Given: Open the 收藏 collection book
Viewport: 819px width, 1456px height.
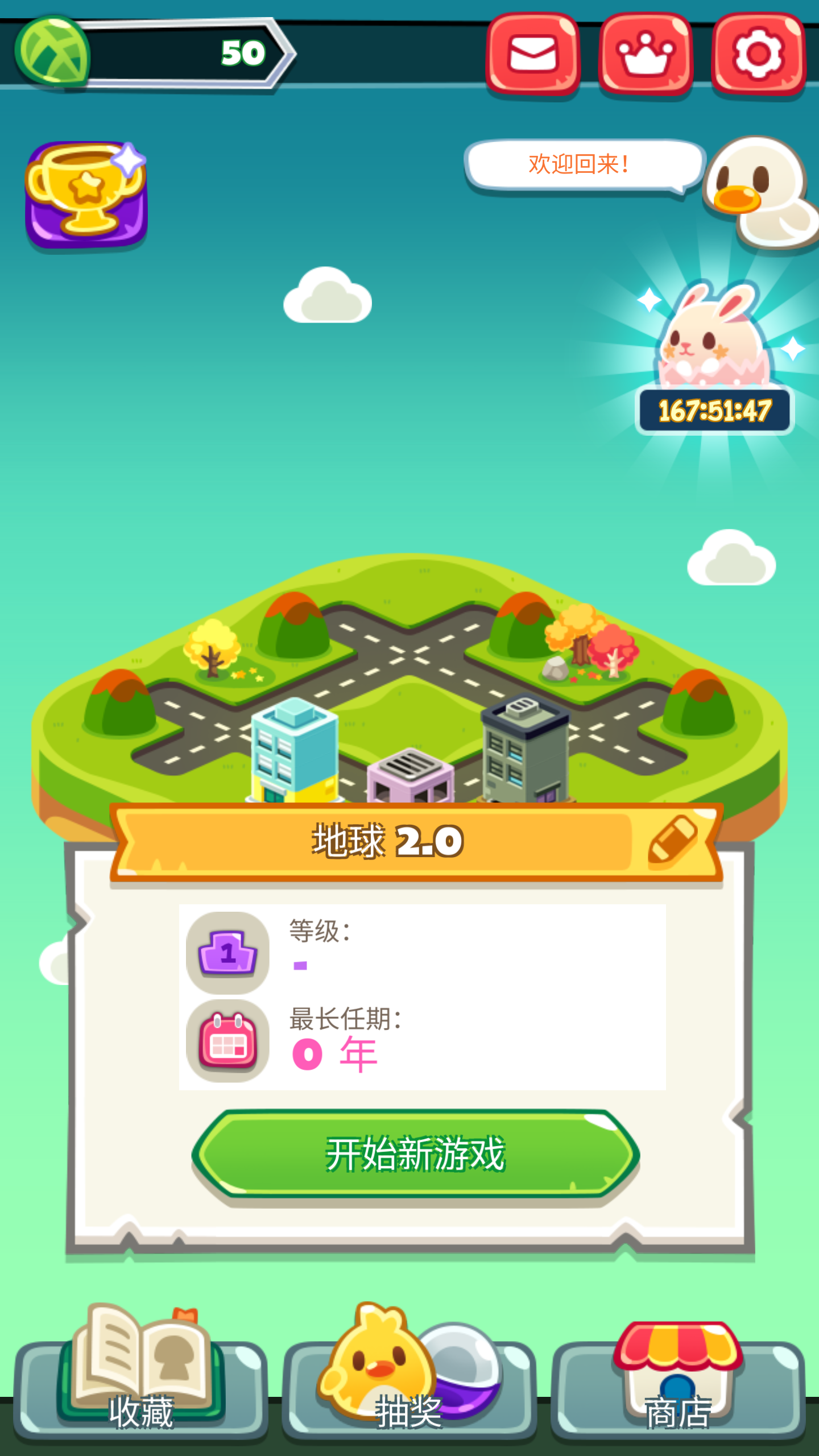Looking at the screenshot, I should pyautogui.click(x=141, y=1376).
